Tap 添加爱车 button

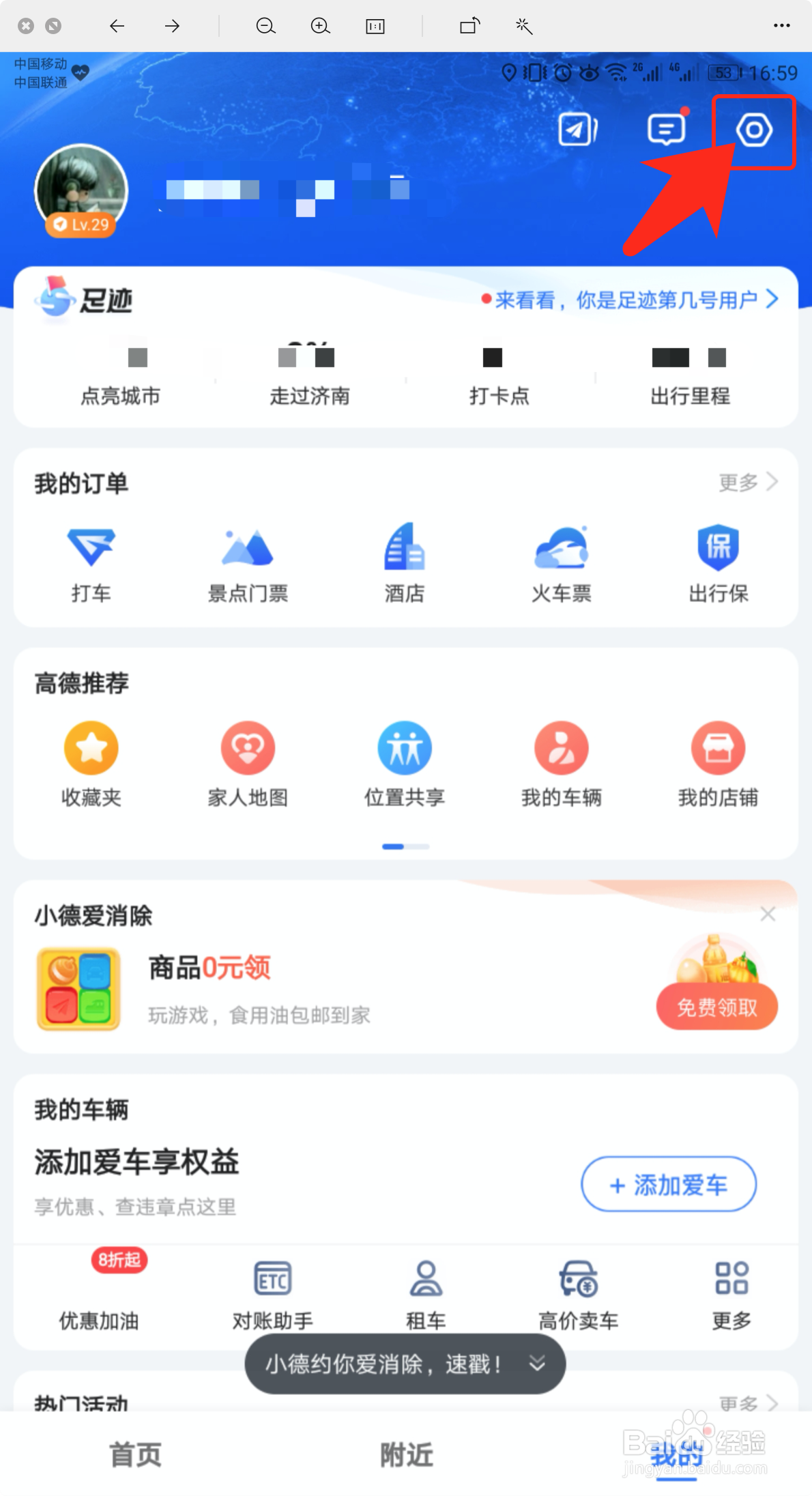668,1185
